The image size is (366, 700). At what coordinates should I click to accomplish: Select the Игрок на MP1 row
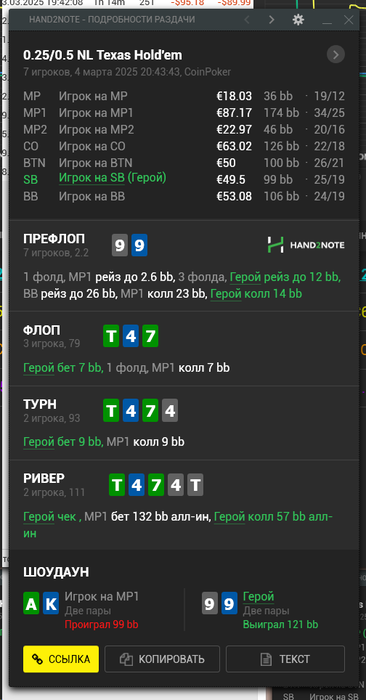coord(184,113)
